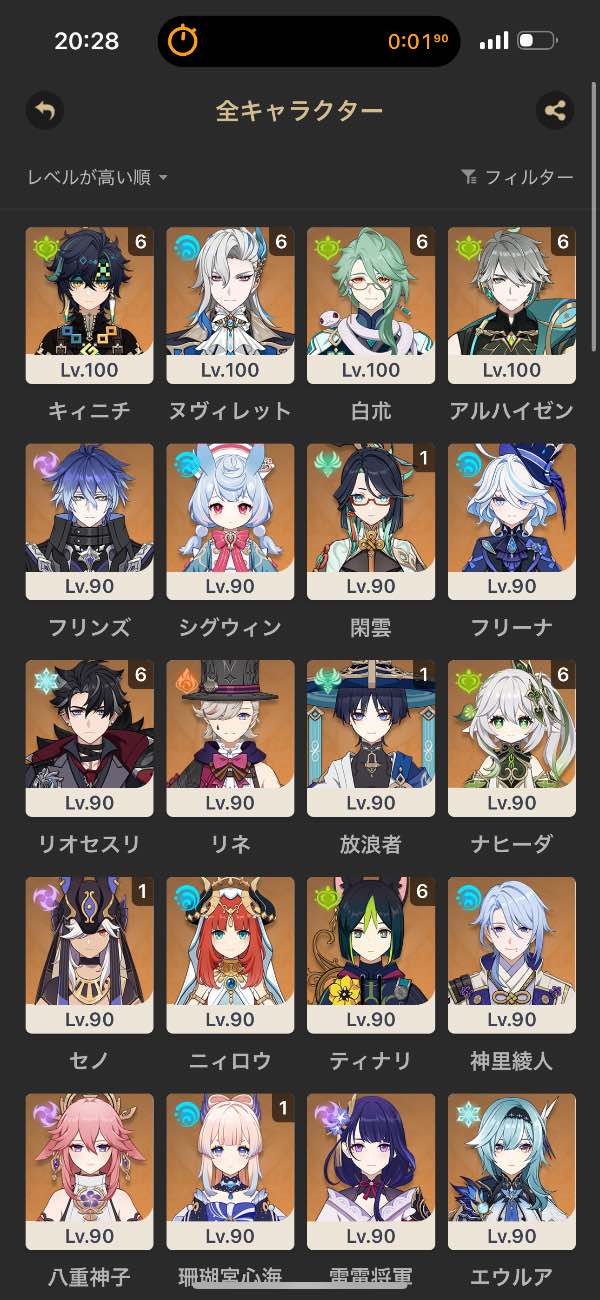Open アルハイゼン character card
Image resolution: width=600 pixels, height=1300 pixels.
[x=512, y=305]
